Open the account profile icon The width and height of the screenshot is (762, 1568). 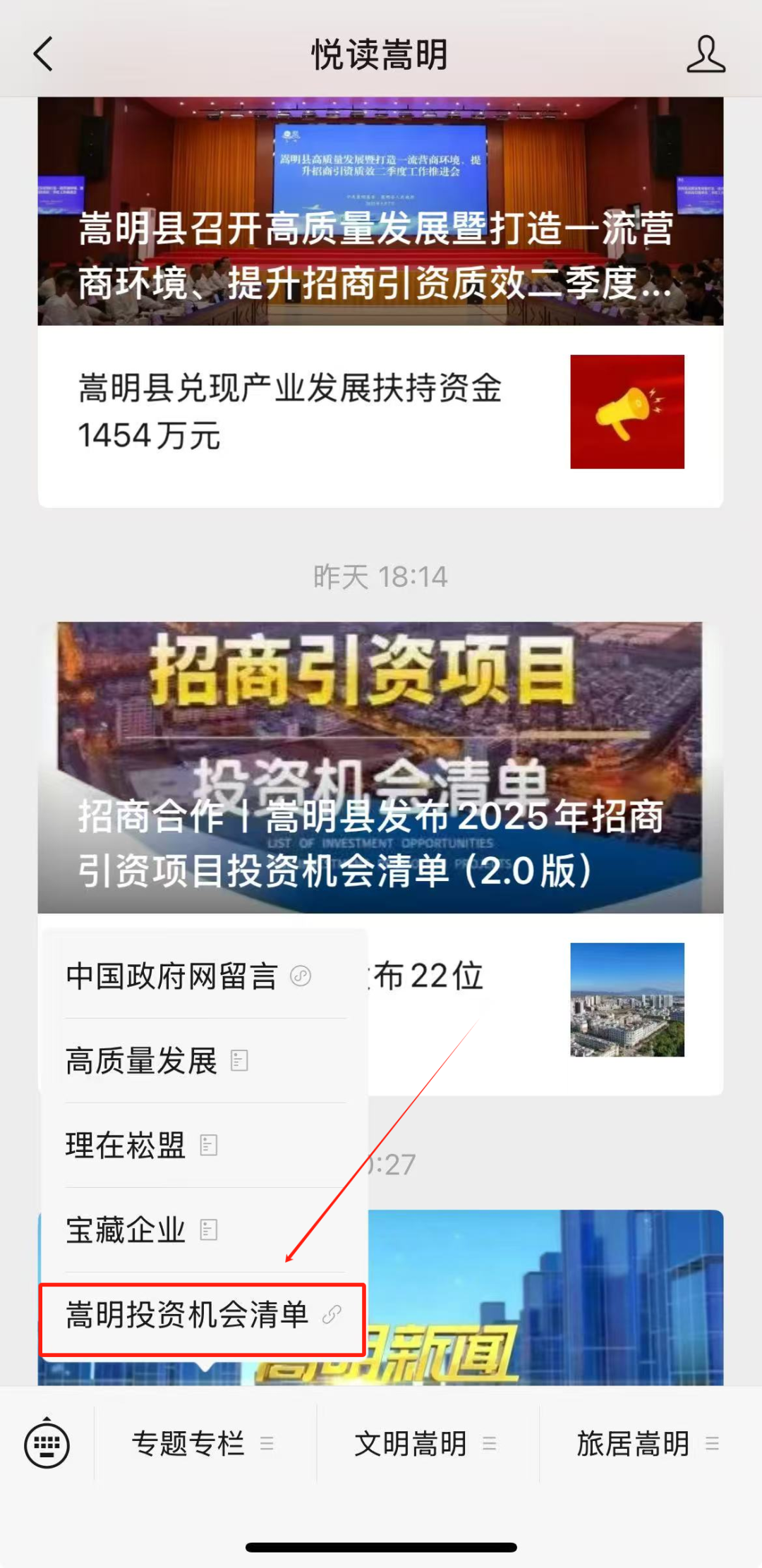click(x=706, y=54)
